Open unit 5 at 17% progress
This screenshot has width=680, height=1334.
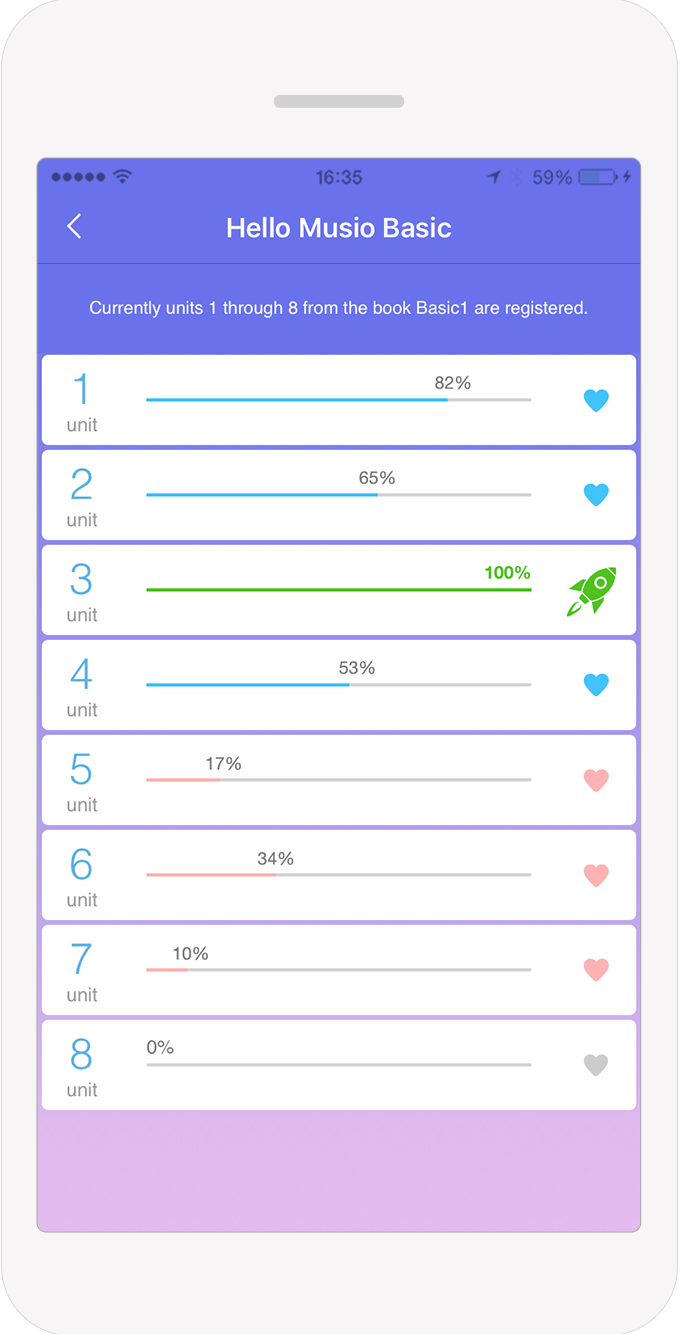tap(339, 780)
